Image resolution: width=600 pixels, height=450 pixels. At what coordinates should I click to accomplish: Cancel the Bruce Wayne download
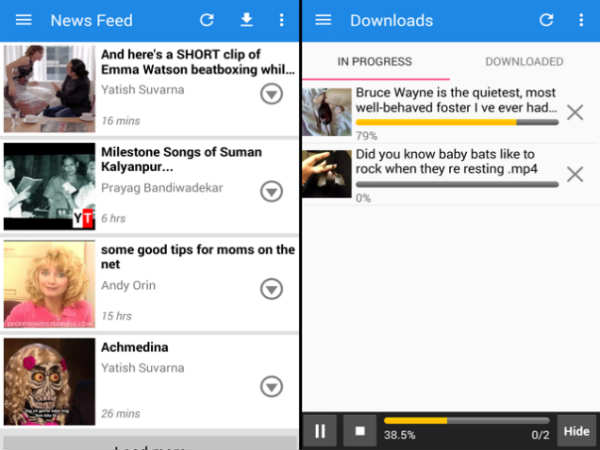(575, 112)
